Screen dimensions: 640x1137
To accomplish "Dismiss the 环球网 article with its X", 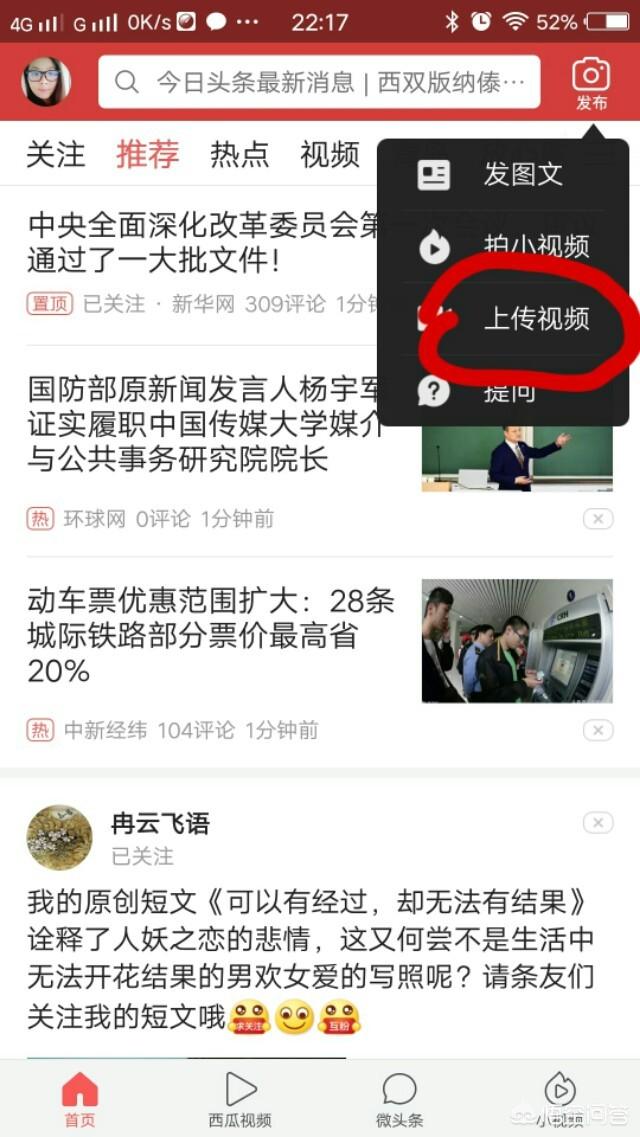I will (597, 519).
